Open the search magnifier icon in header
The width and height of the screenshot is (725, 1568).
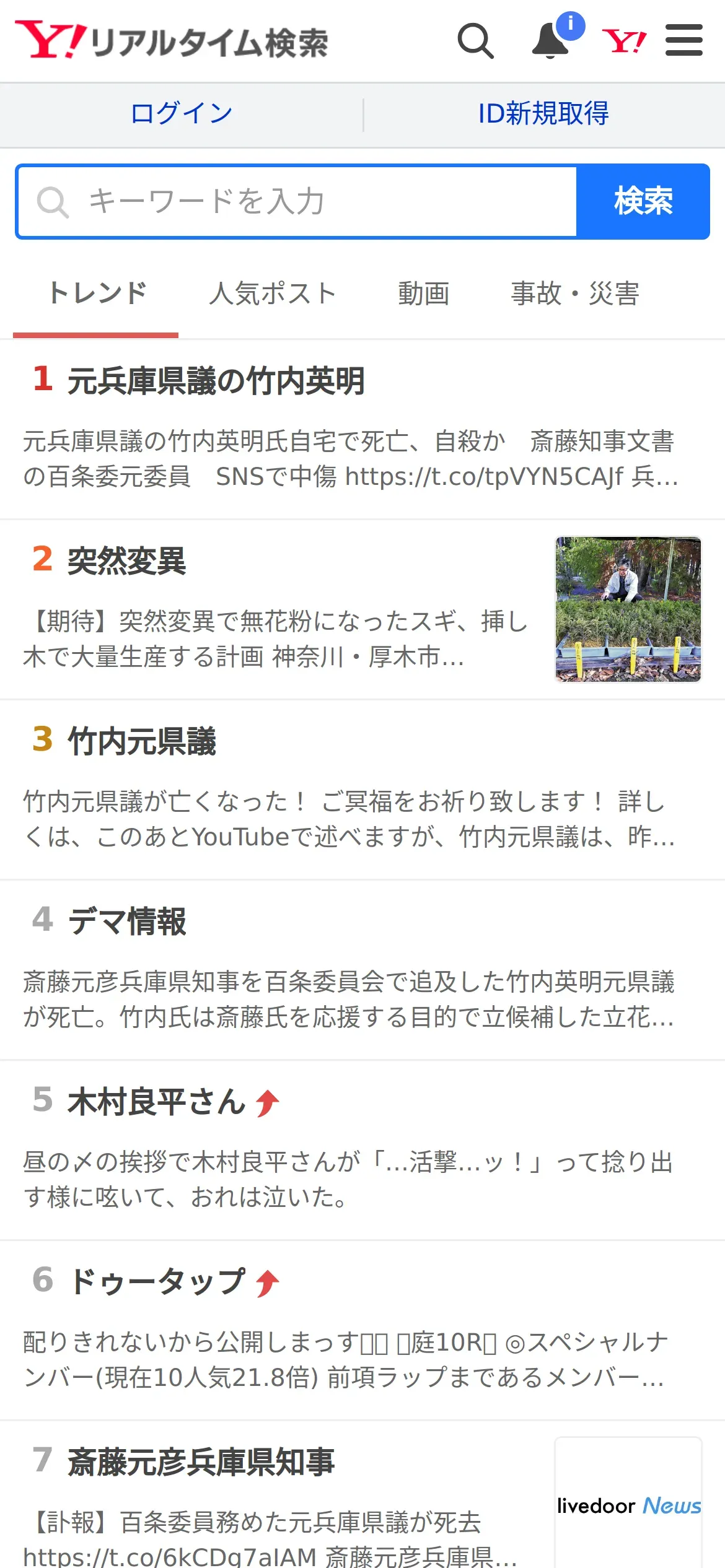click(475, 41)
